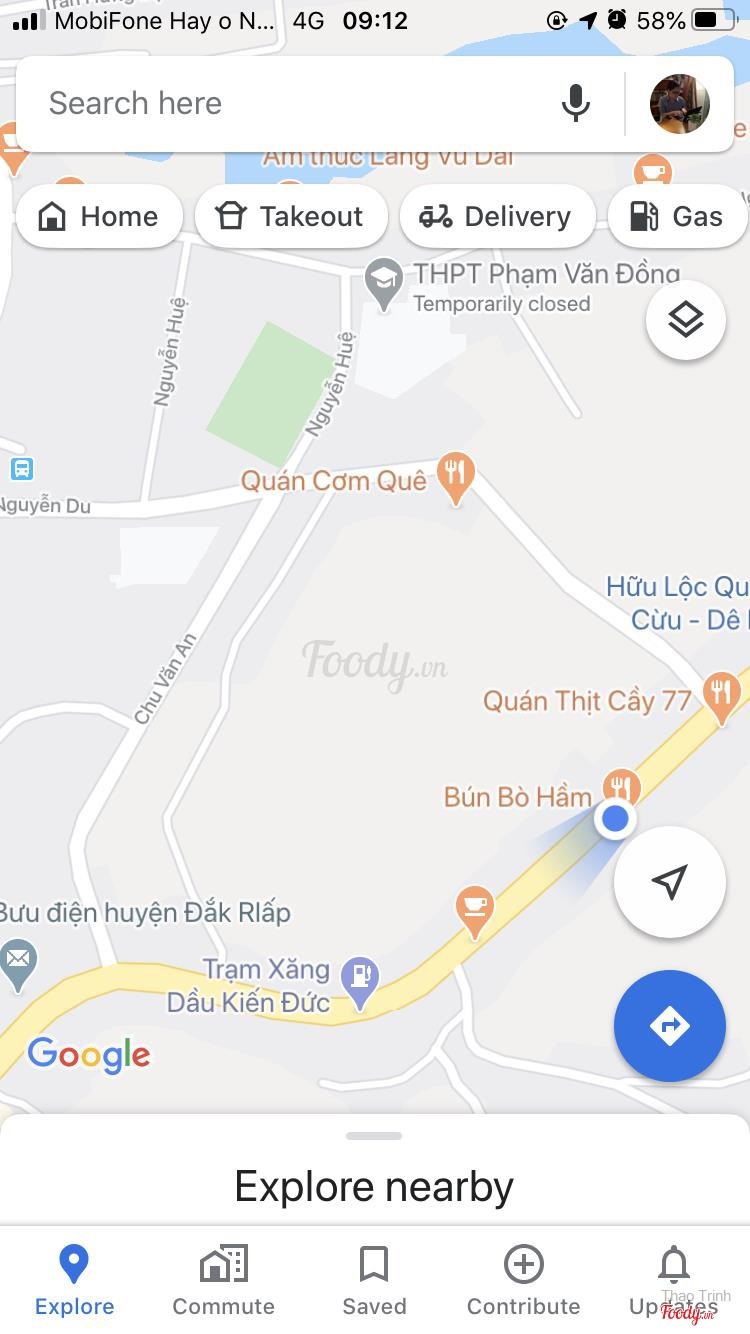
Task: Switch to the Commute tab
Action: click(x=223, y=1280)
